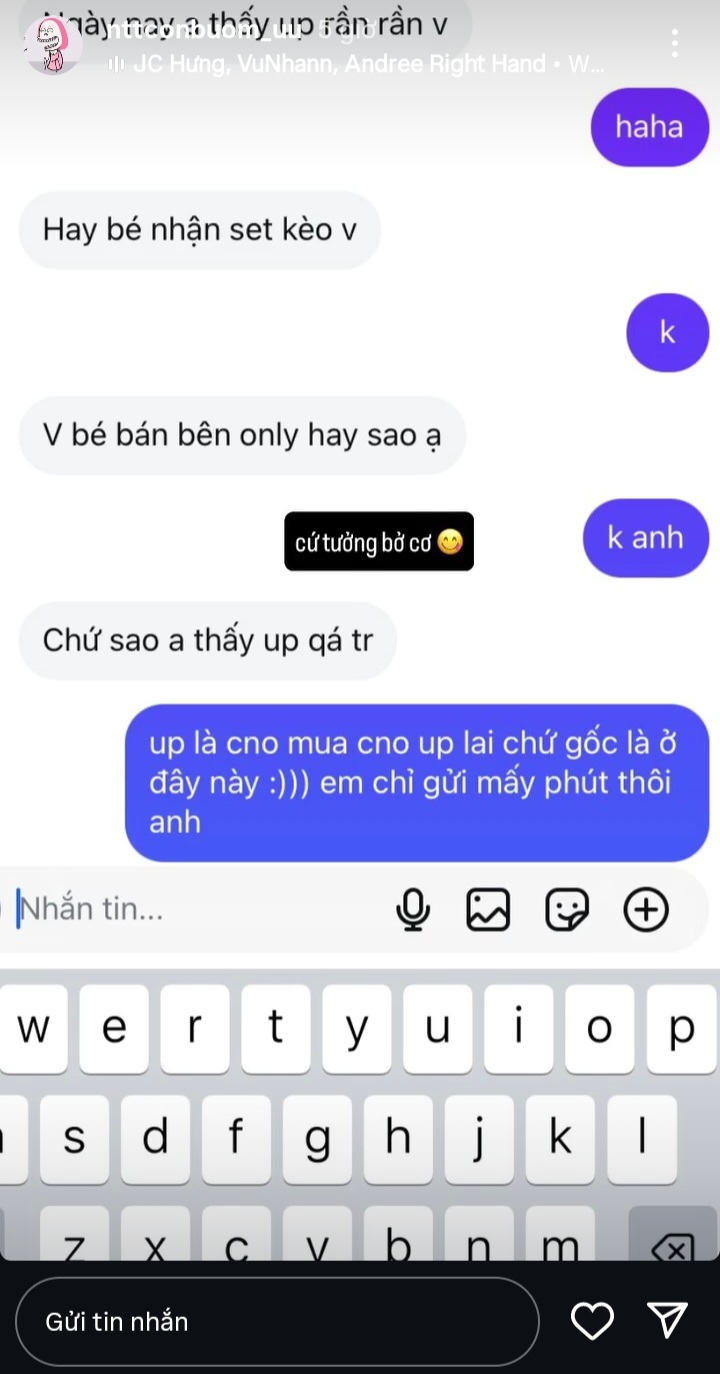Open the three-dot overflow menu
Image resolution: width=720 pixels, height=1374 pixels.
(675, 43)
